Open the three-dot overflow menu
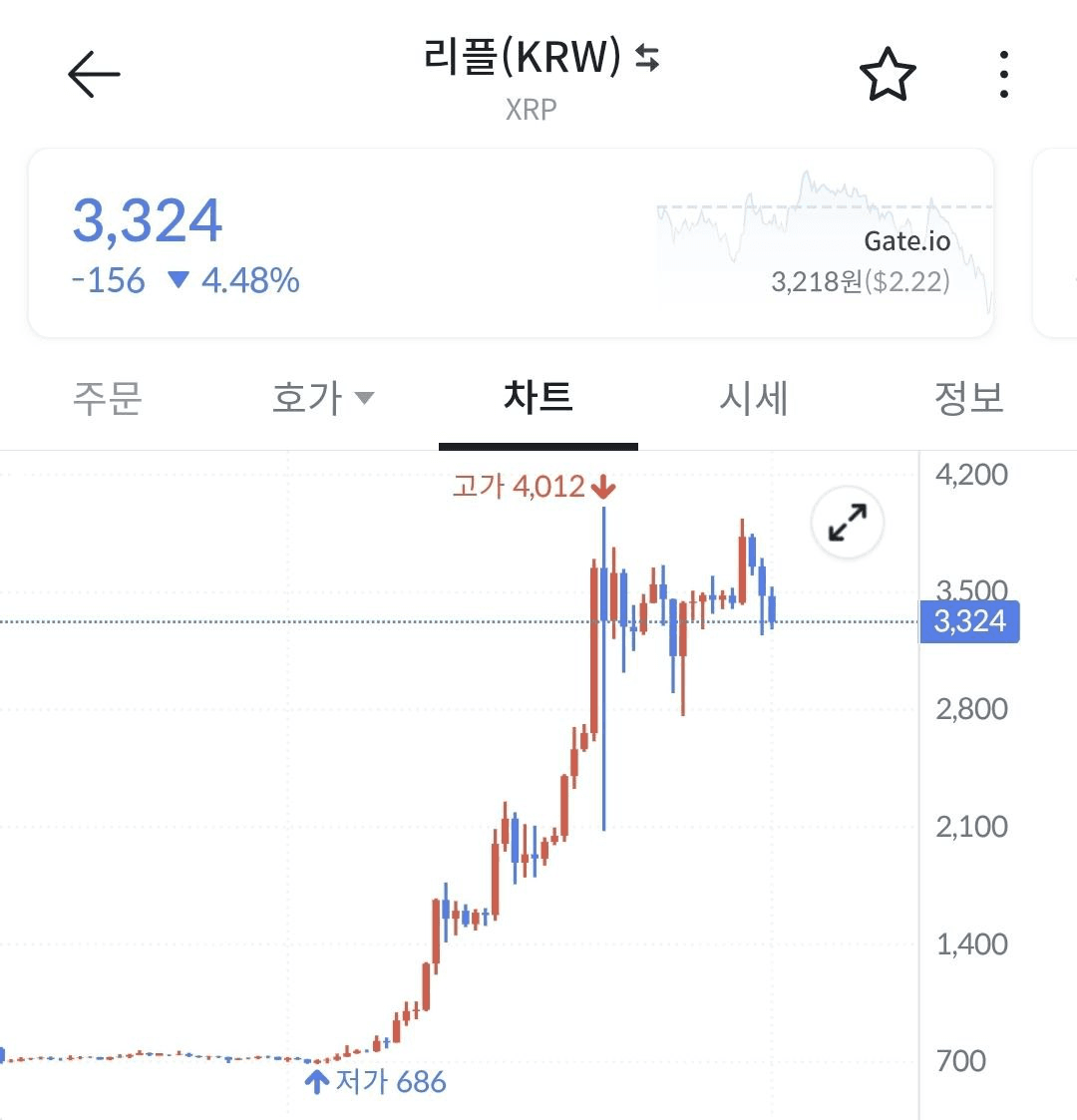 (1003, 75)
